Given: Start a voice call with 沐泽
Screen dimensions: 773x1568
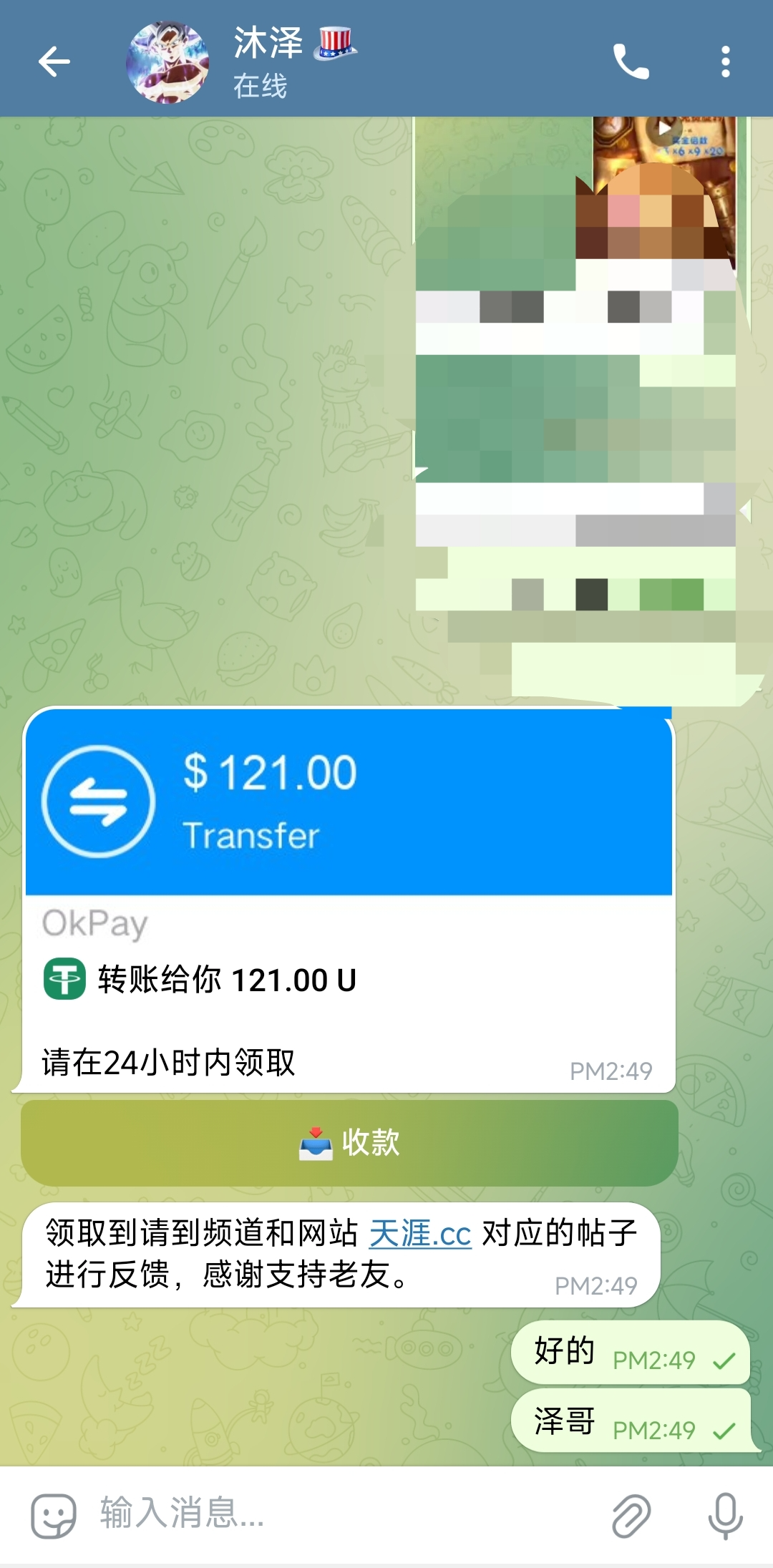Looking at the screenshot, I should click(x=631, y=62).
